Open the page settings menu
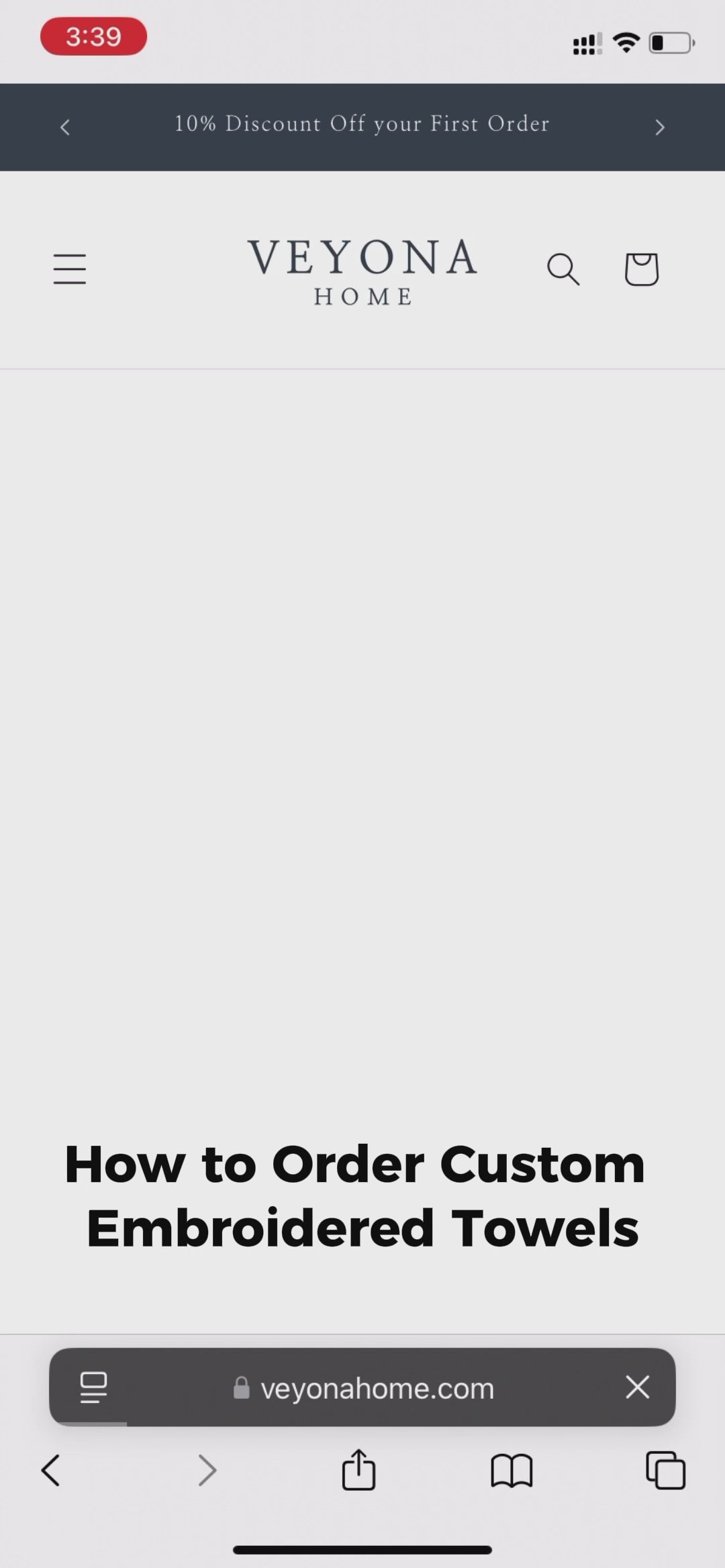 [x=93, y=1387]
